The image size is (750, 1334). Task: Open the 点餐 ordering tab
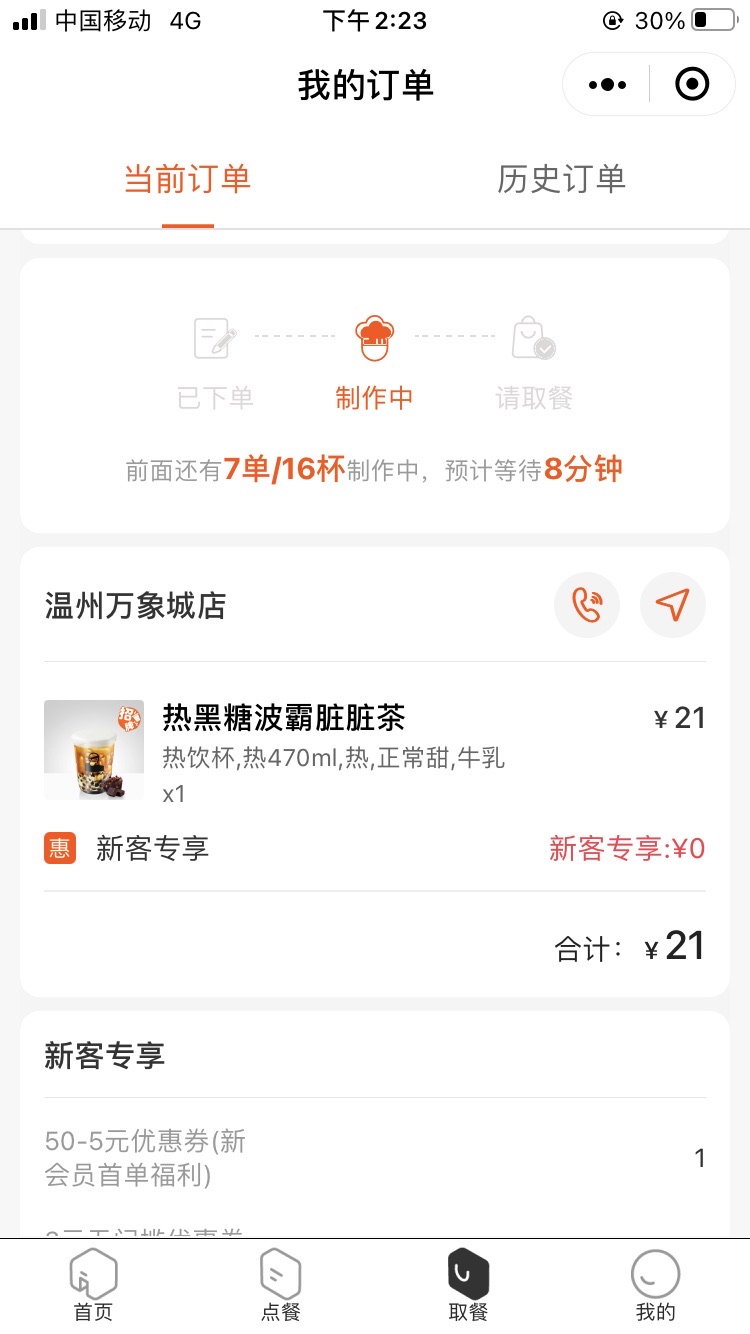[x=280, y=1286]
